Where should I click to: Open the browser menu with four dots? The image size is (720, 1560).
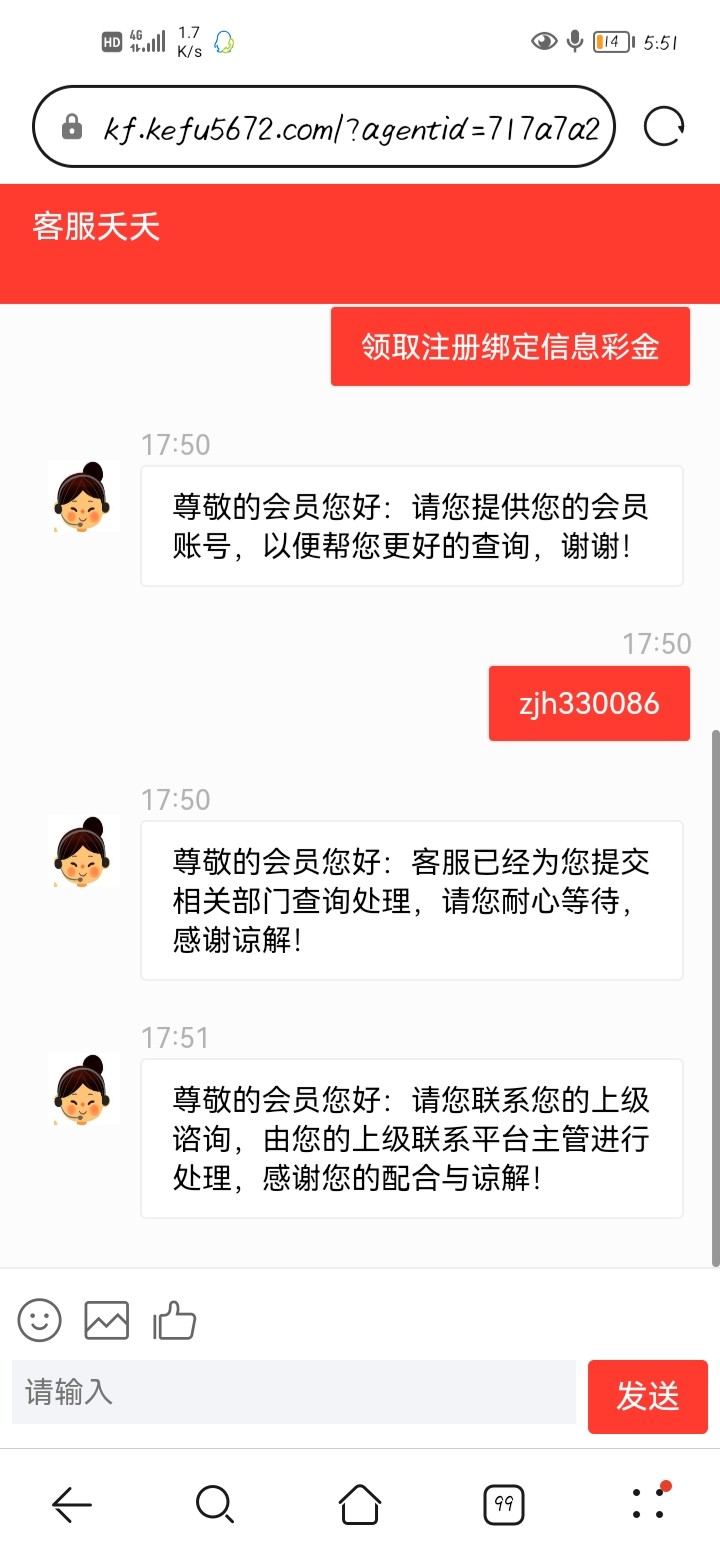649,1503
